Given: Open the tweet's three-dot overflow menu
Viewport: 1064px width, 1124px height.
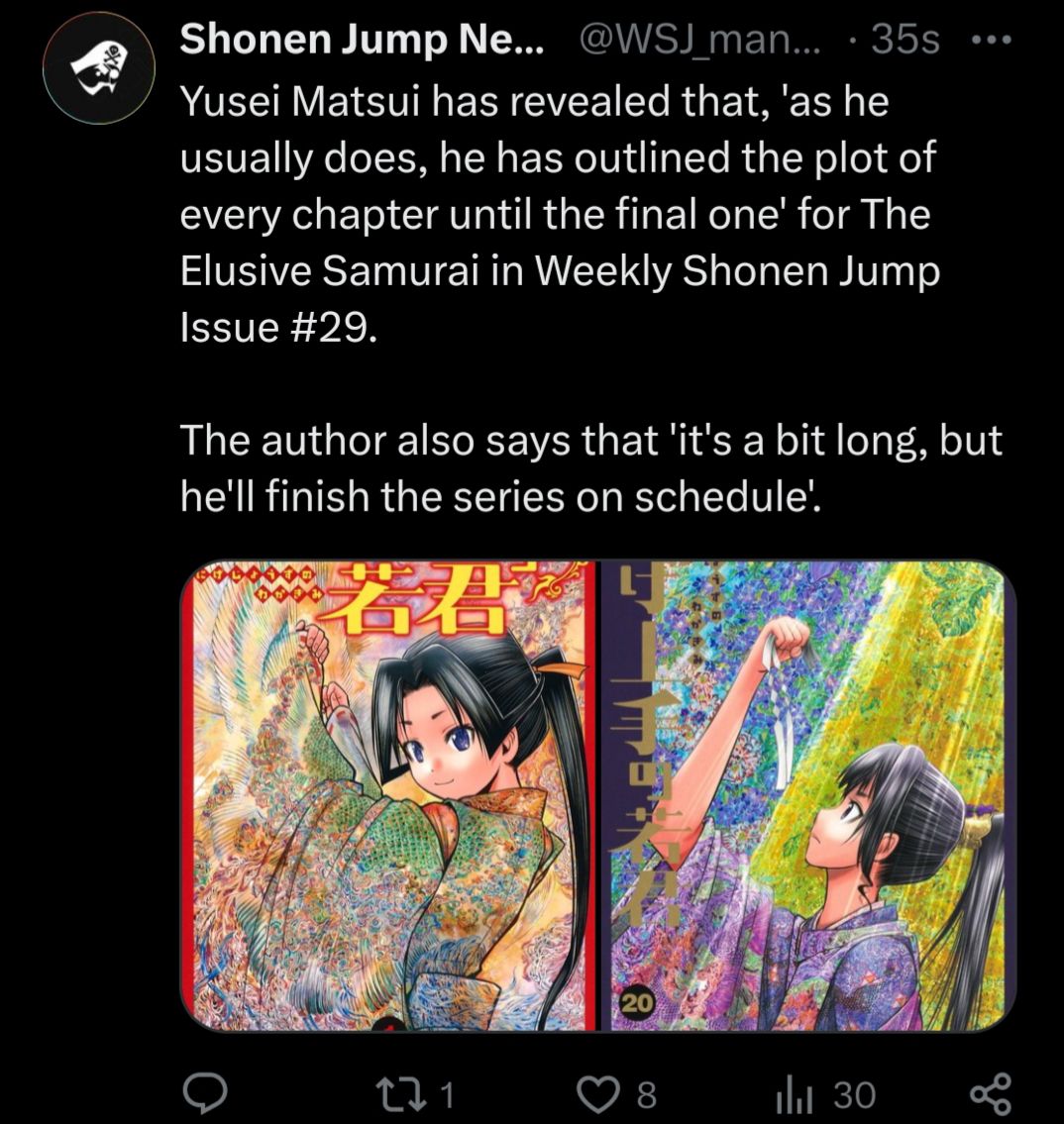Looking at the screenshot, I should (991, 41).
